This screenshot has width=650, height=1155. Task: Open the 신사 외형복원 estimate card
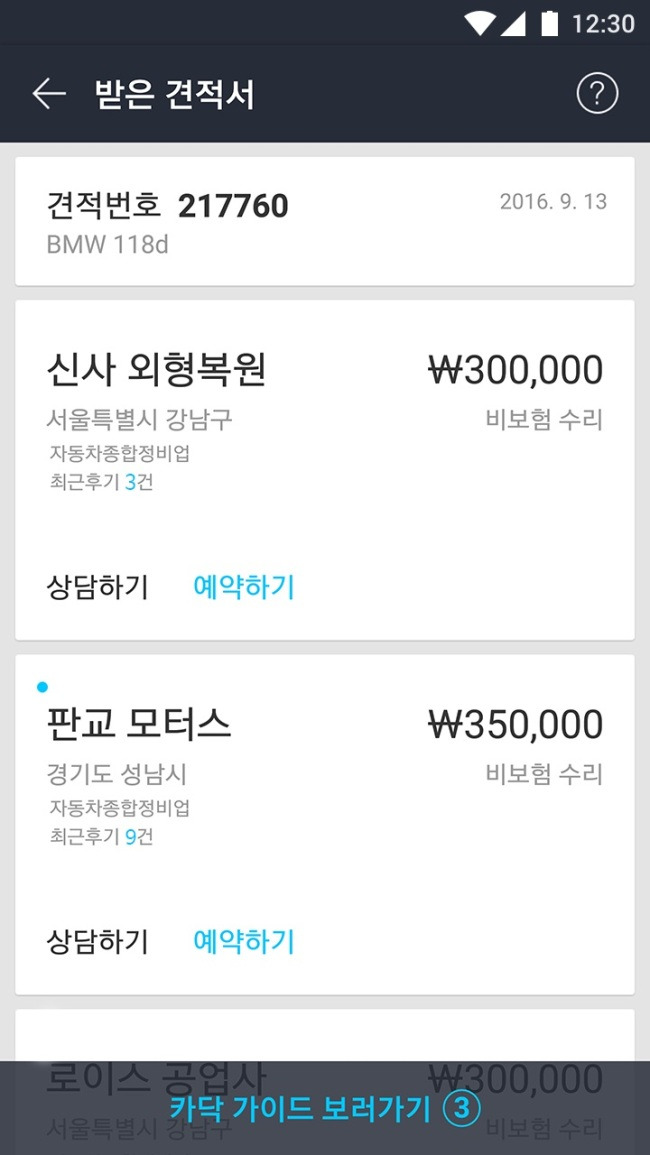tap(325, 470)
